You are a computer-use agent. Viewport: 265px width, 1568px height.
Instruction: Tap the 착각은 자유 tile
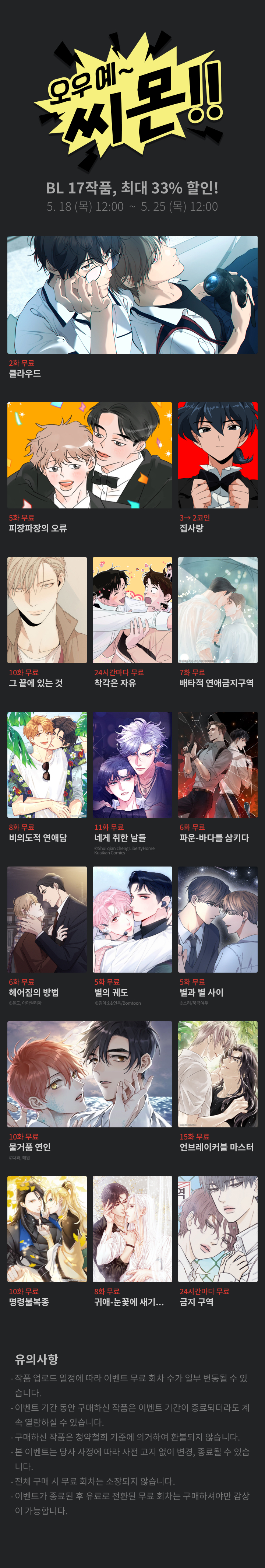pyautogui.click(x=132, y=609)
